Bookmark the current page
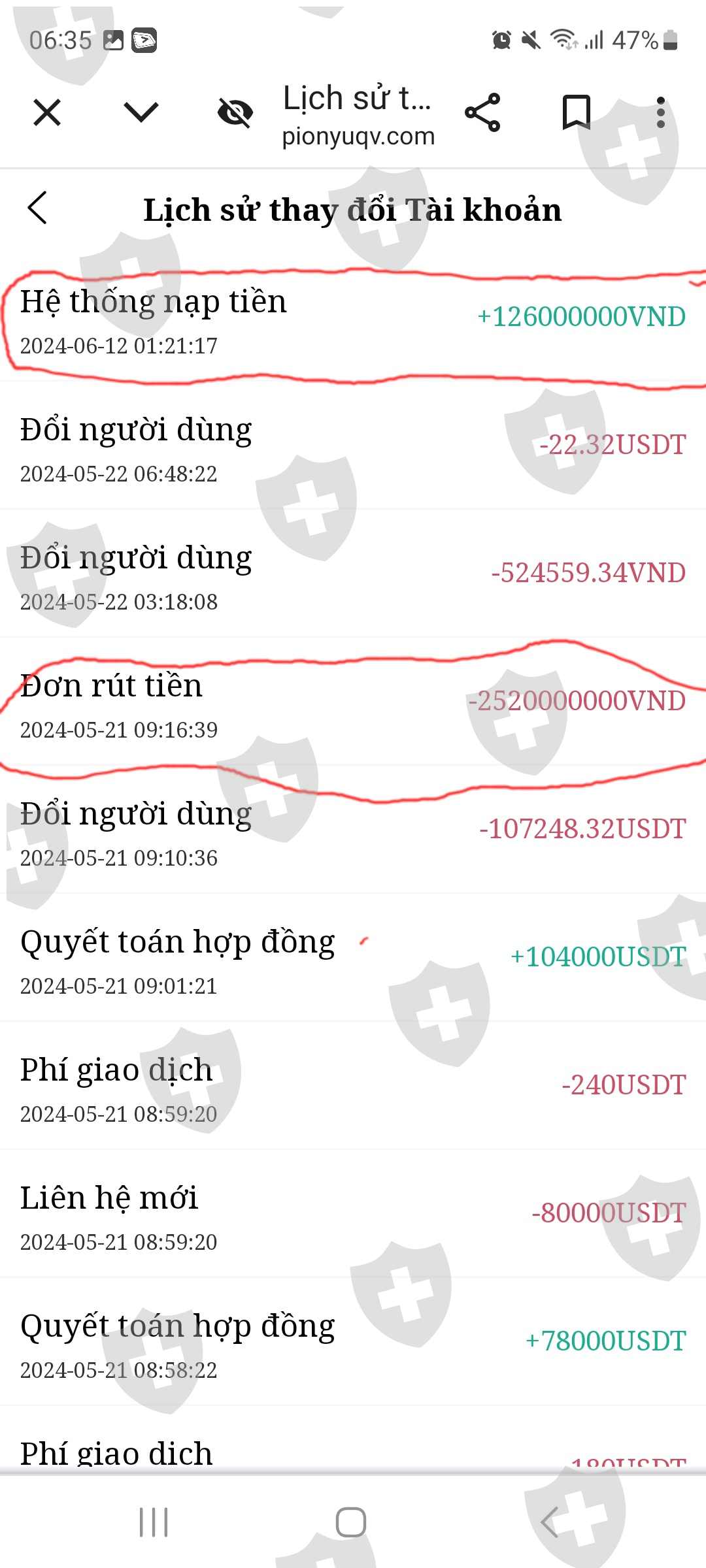The height and width of the screenshot is (1568, 706). pos(577,112)
